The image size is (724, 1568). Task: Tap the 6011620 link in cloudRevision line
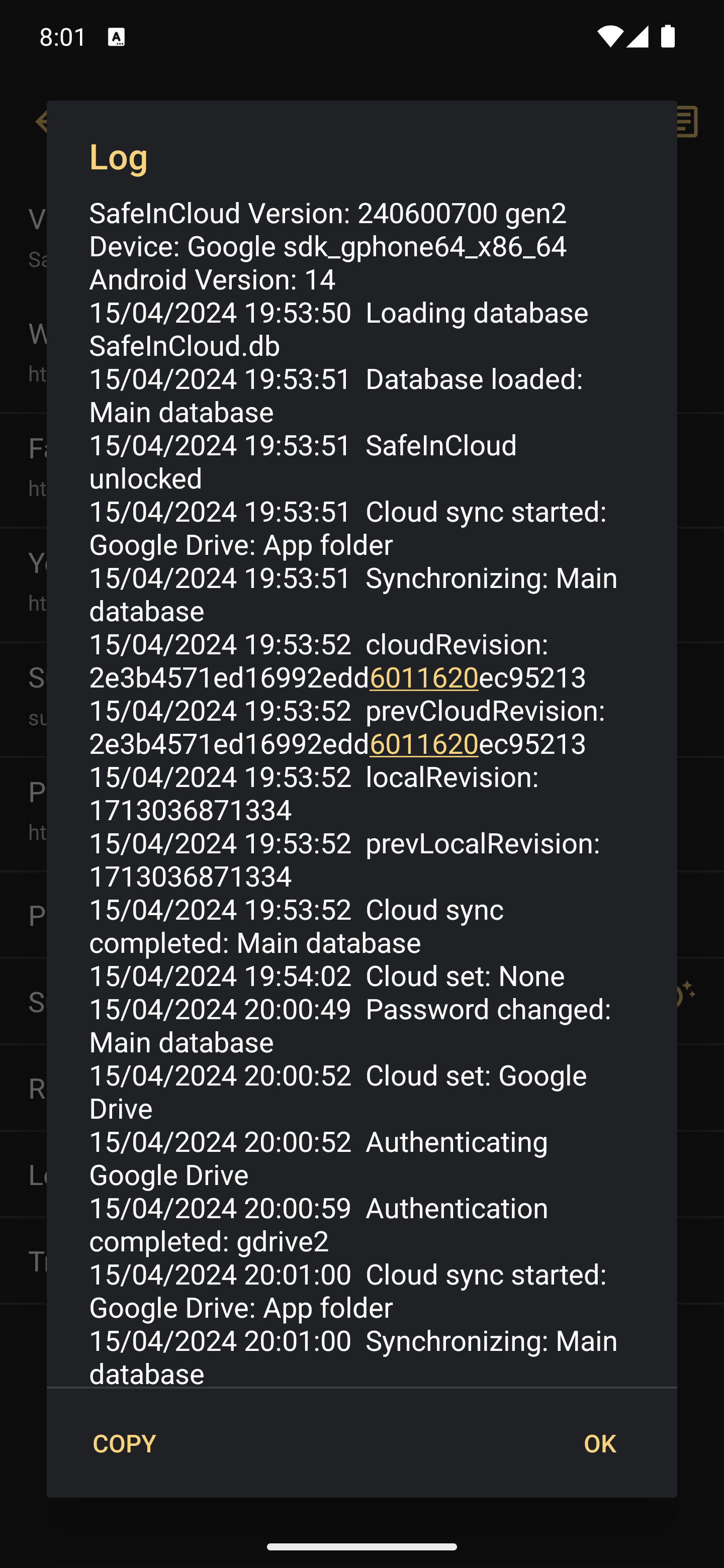(424, 677)
